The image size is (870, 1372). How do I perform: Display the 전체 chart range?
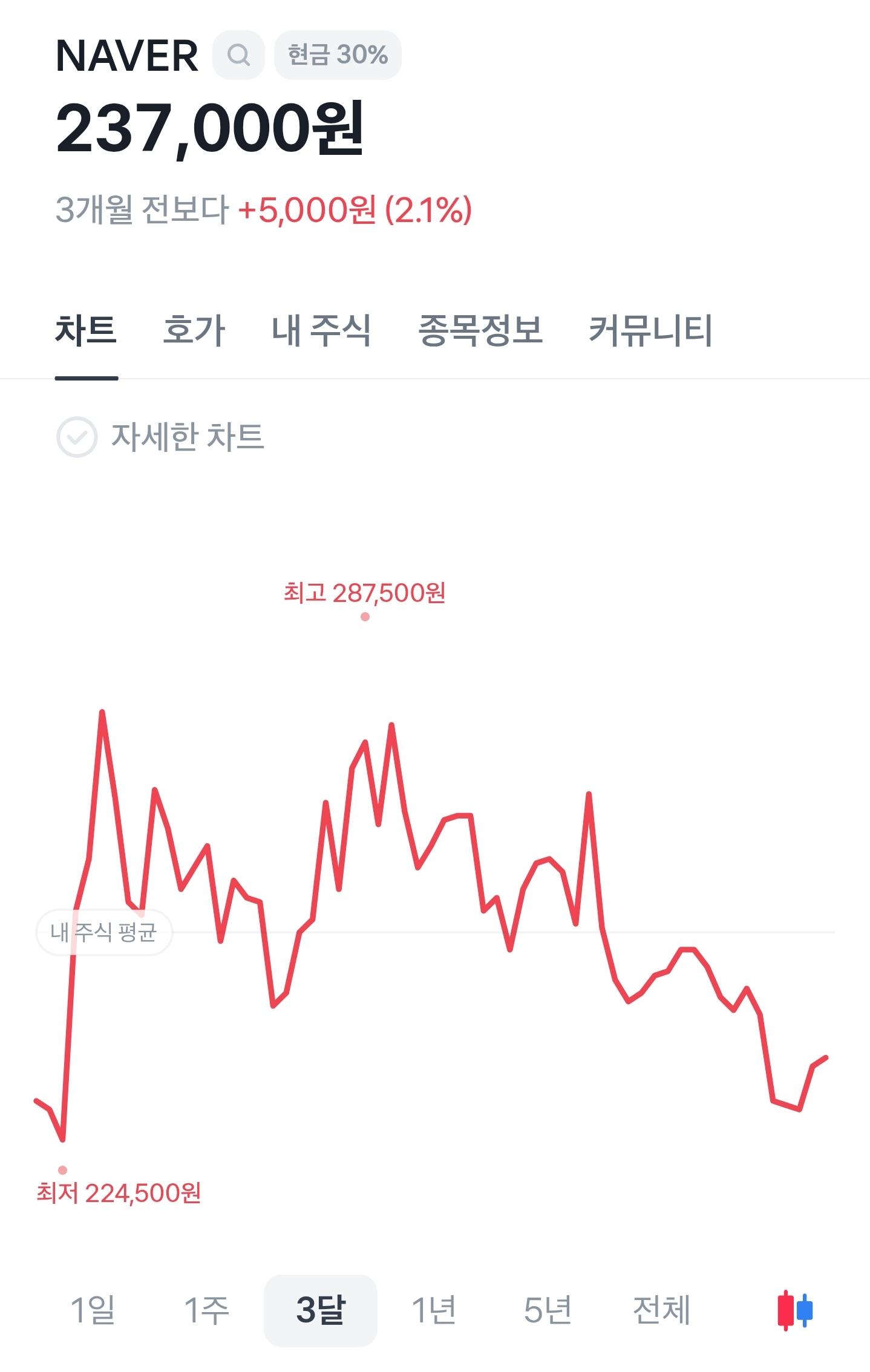661,1310
